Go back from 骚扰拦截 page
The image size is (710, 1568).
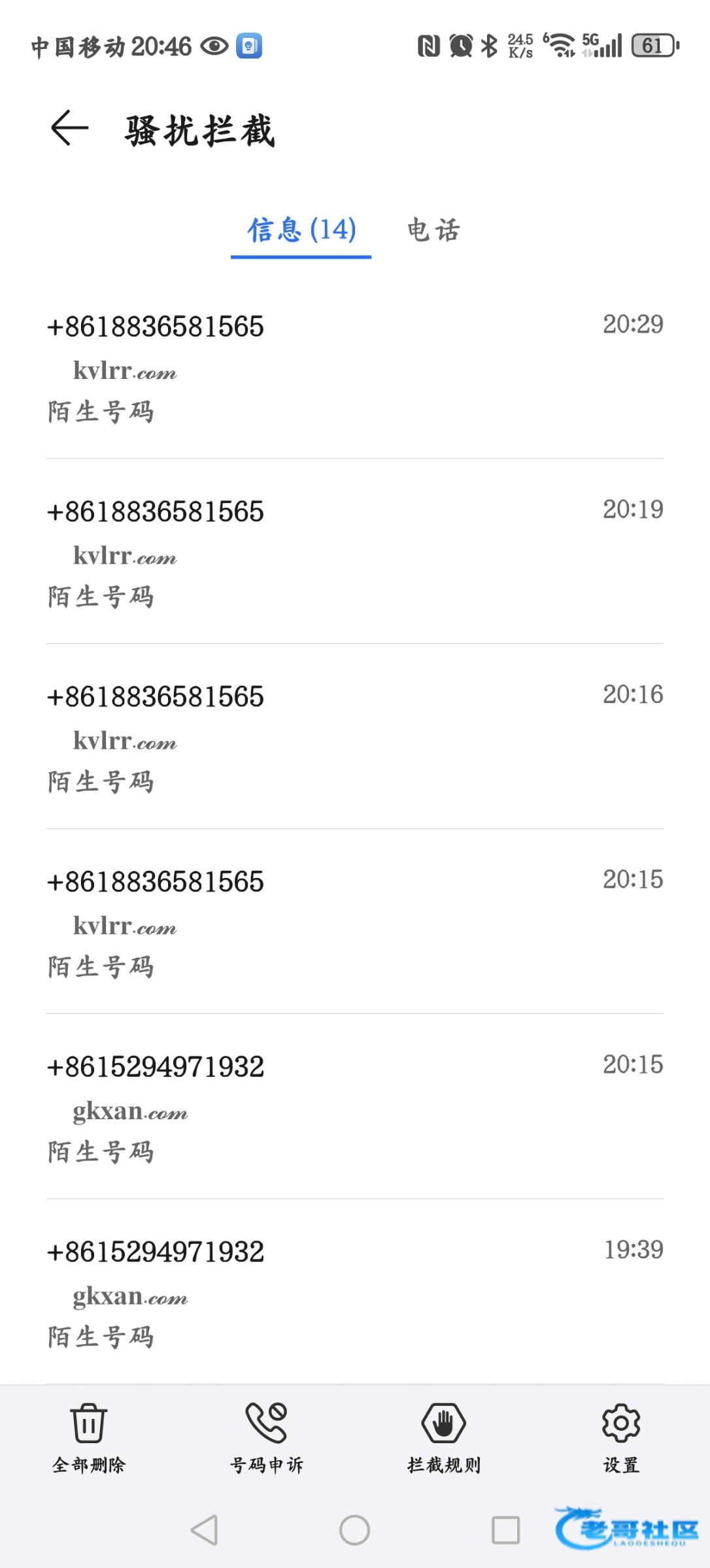[69, 128]
